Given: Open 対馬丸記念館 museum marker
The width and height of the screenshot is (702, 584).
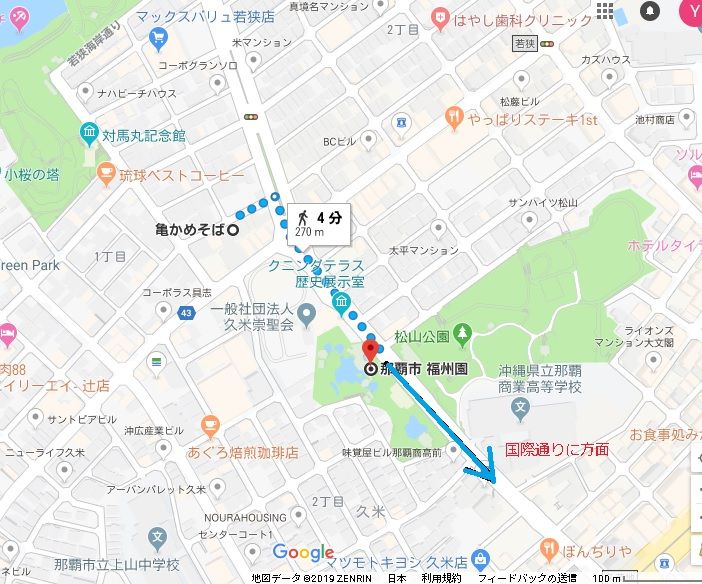Looking at the screenshot, I should 90,134.
